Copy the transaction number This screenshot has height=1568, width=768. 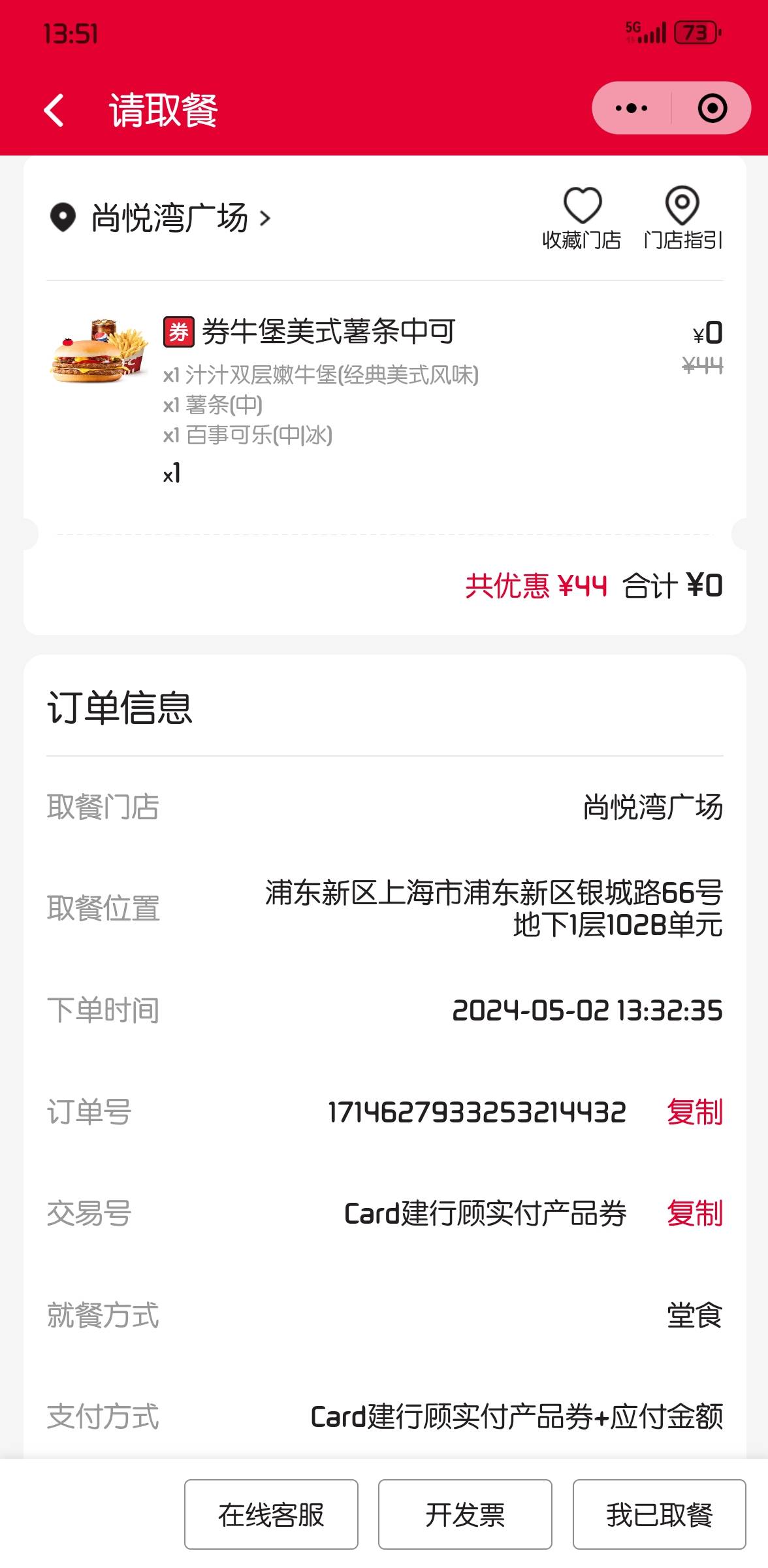coord(694,1214)
